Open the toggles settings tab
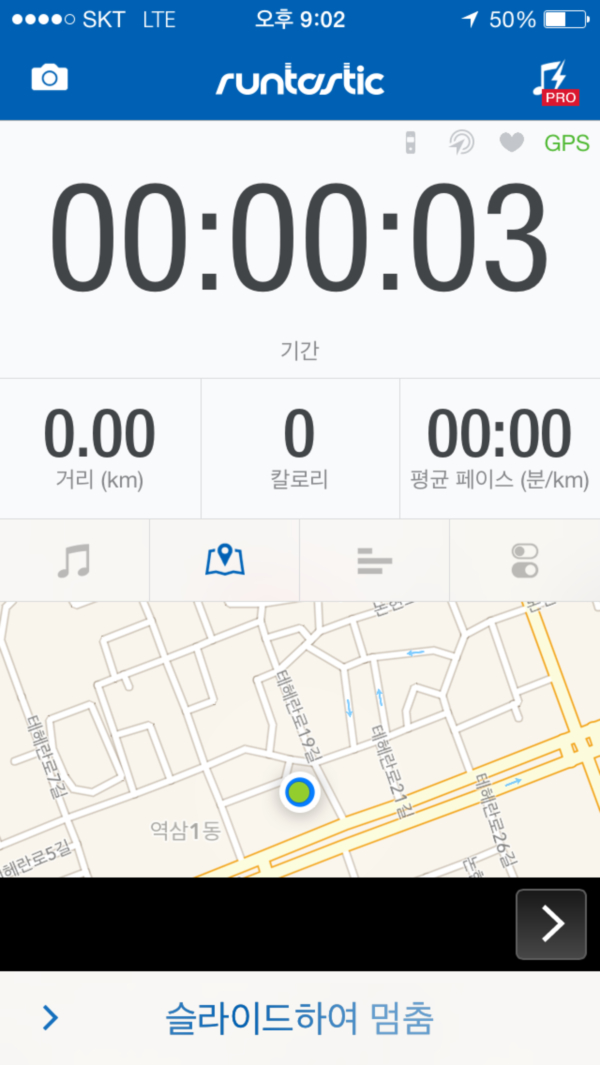The width and height of the screenshot is (600, 1065). 525,561
